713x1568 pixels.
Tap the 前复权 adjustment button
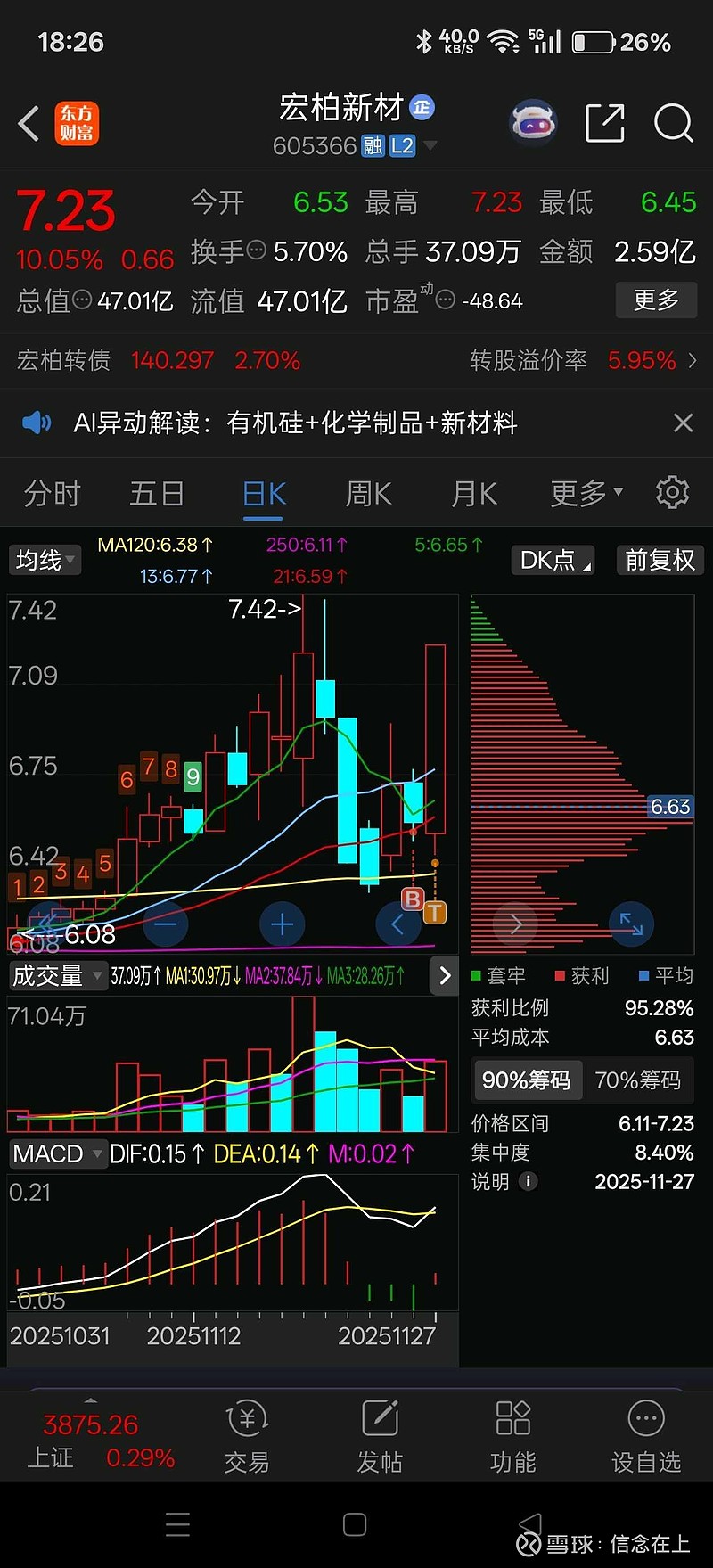660,560
